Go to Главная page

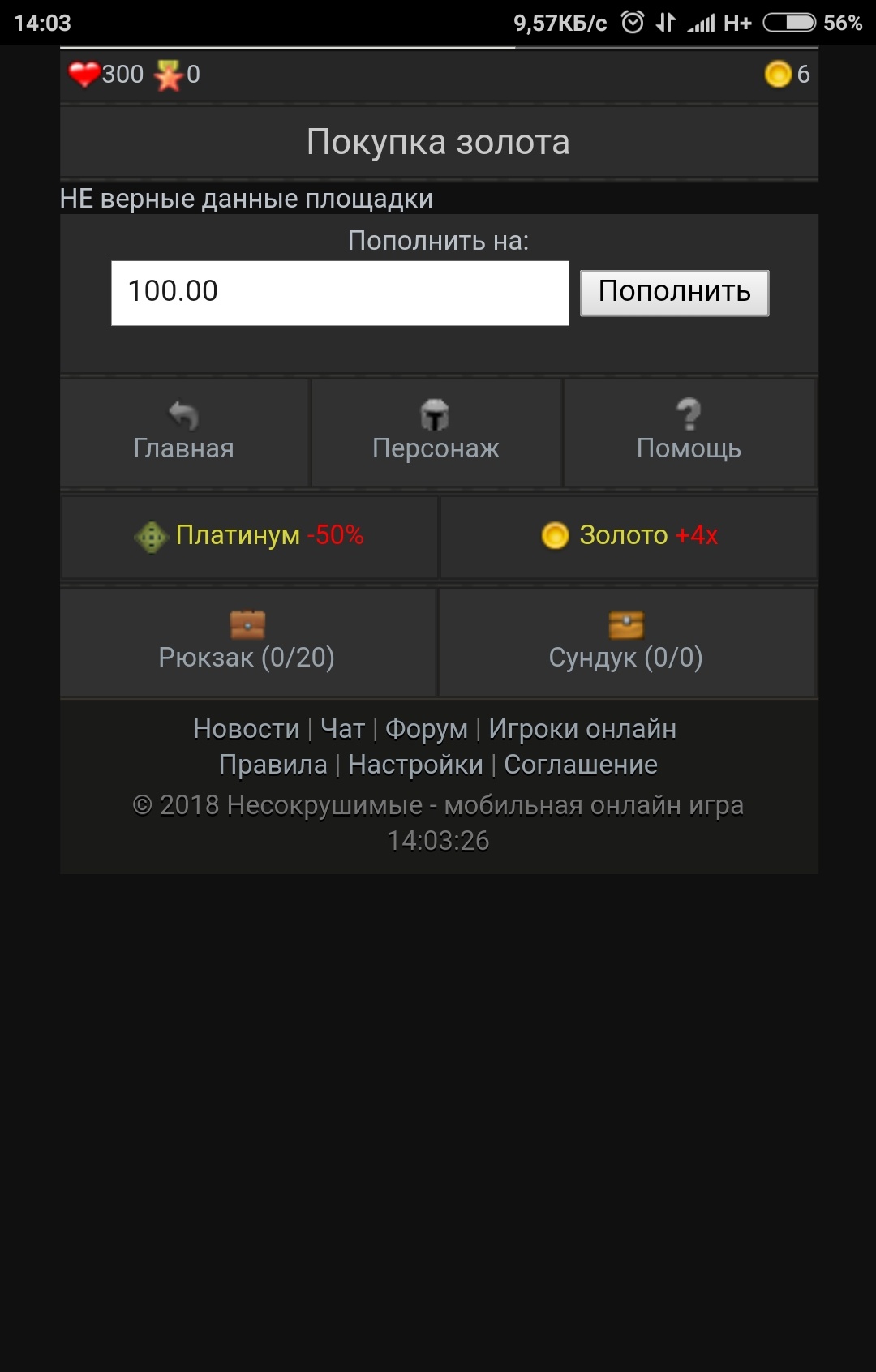pyautogui.click(x=184, y=432)
